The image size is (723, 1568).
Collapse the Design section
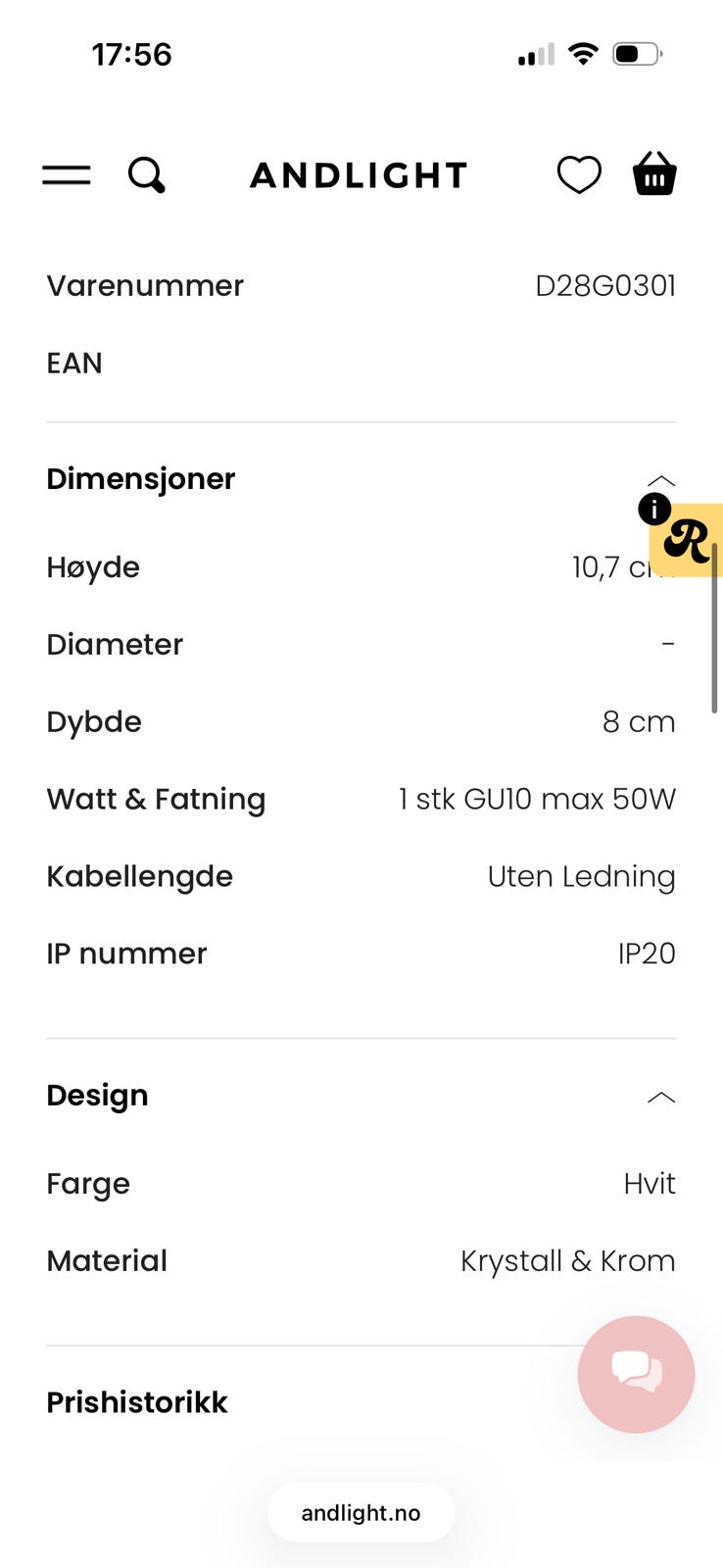(662, 1097)
